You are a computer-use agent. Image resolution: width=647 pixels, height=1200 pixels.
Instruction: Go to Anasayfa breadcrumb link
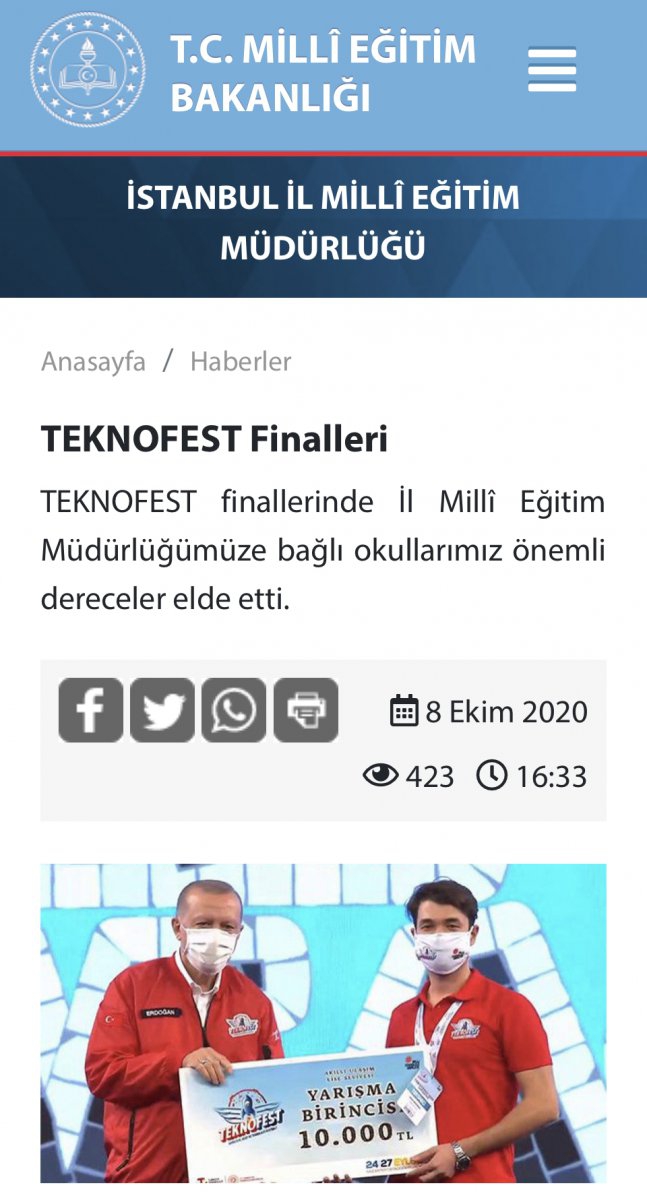(x=93, y=361)
